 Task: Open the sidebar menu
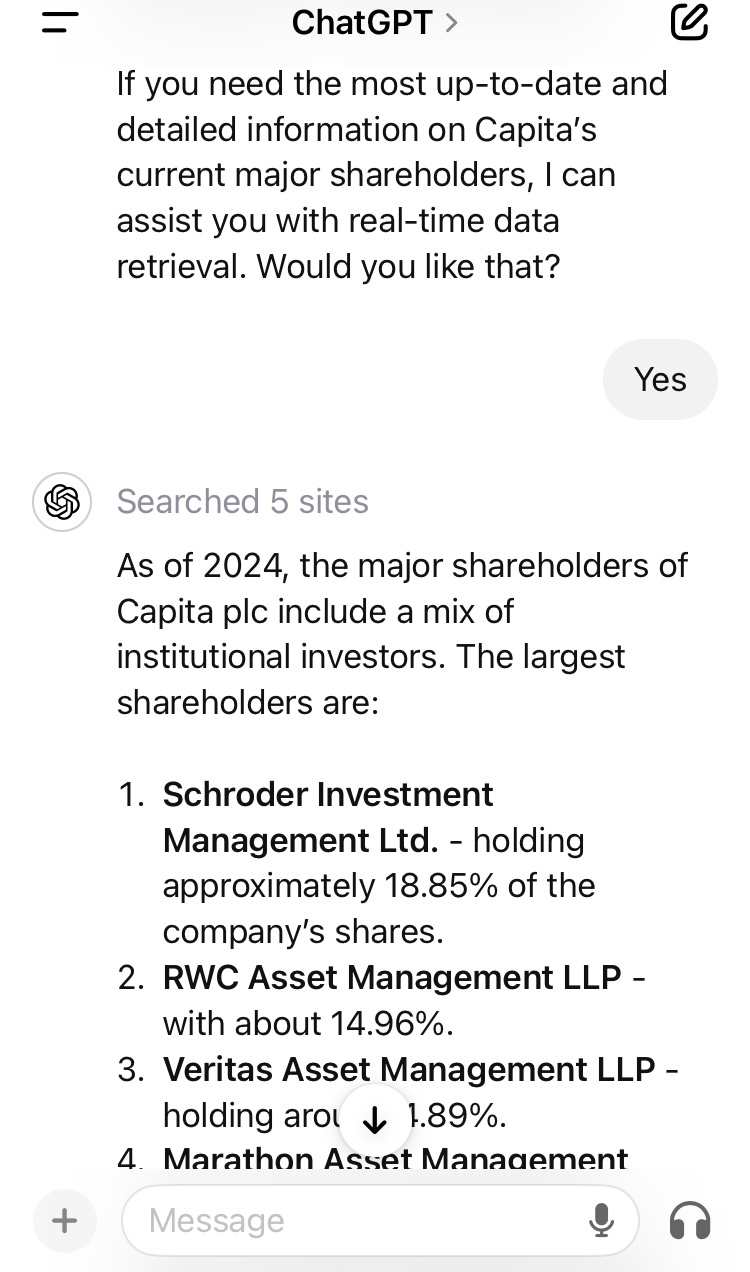click(x=60, y=22)
